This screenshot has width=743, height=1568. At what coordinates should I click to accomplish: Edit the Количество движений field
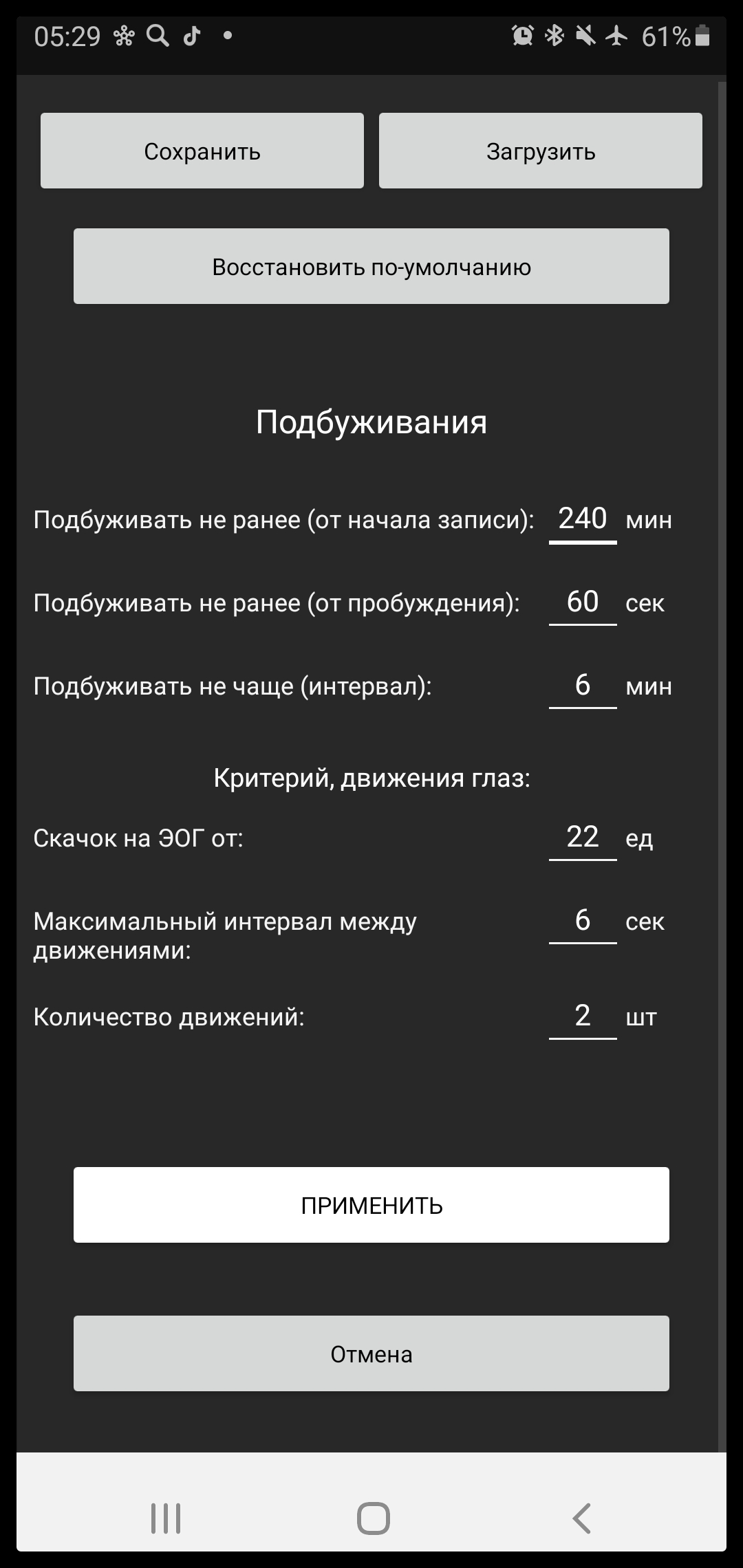pyautogui.click(x=582, y=1016)
